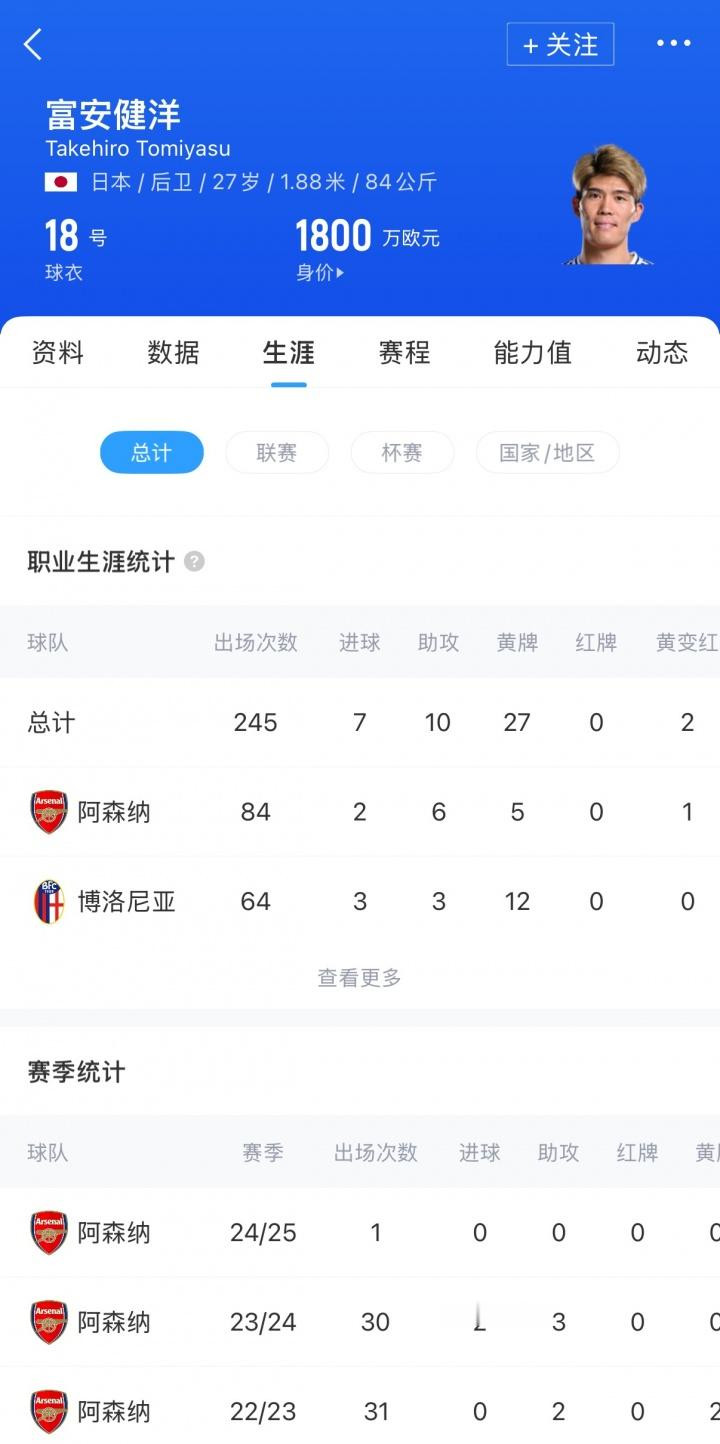Viewport: 720px width, 1444px height.
Task: Go back using the top arrow
Action: 33,45
